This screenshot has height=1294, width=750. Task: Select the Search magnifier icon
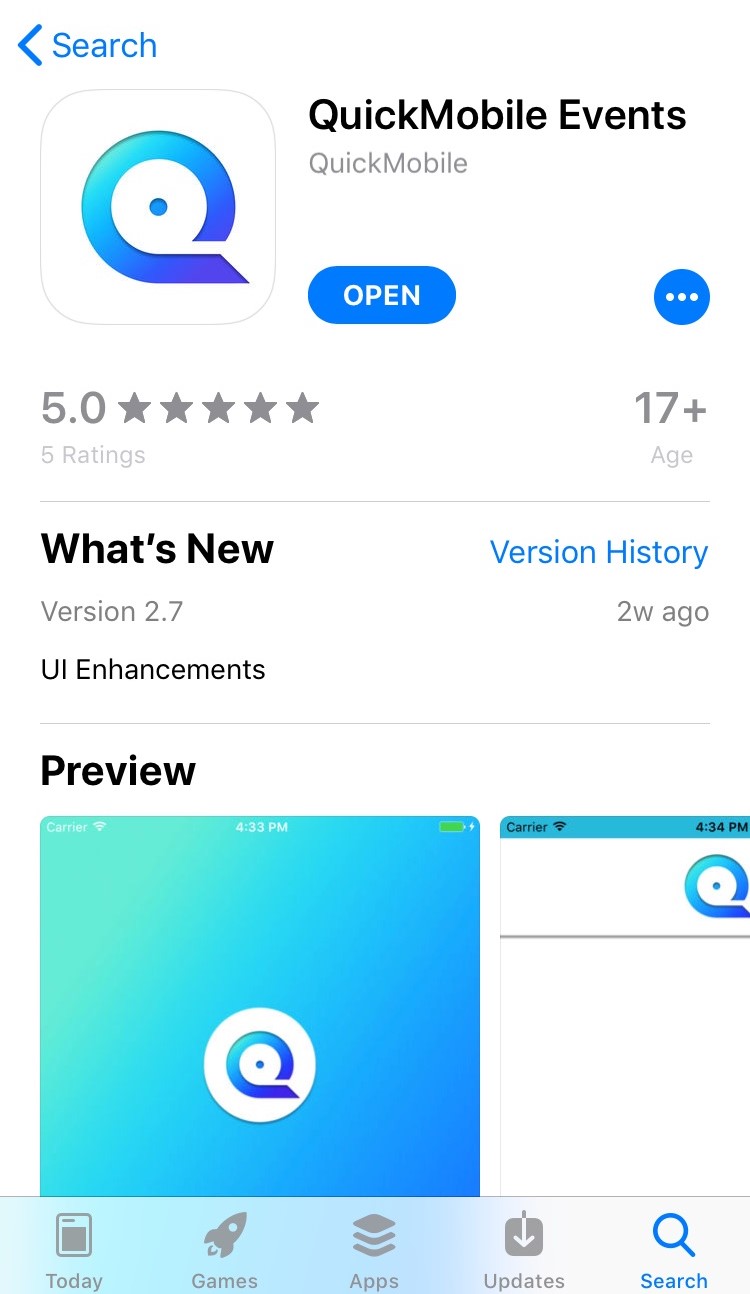pos(673,1232)
